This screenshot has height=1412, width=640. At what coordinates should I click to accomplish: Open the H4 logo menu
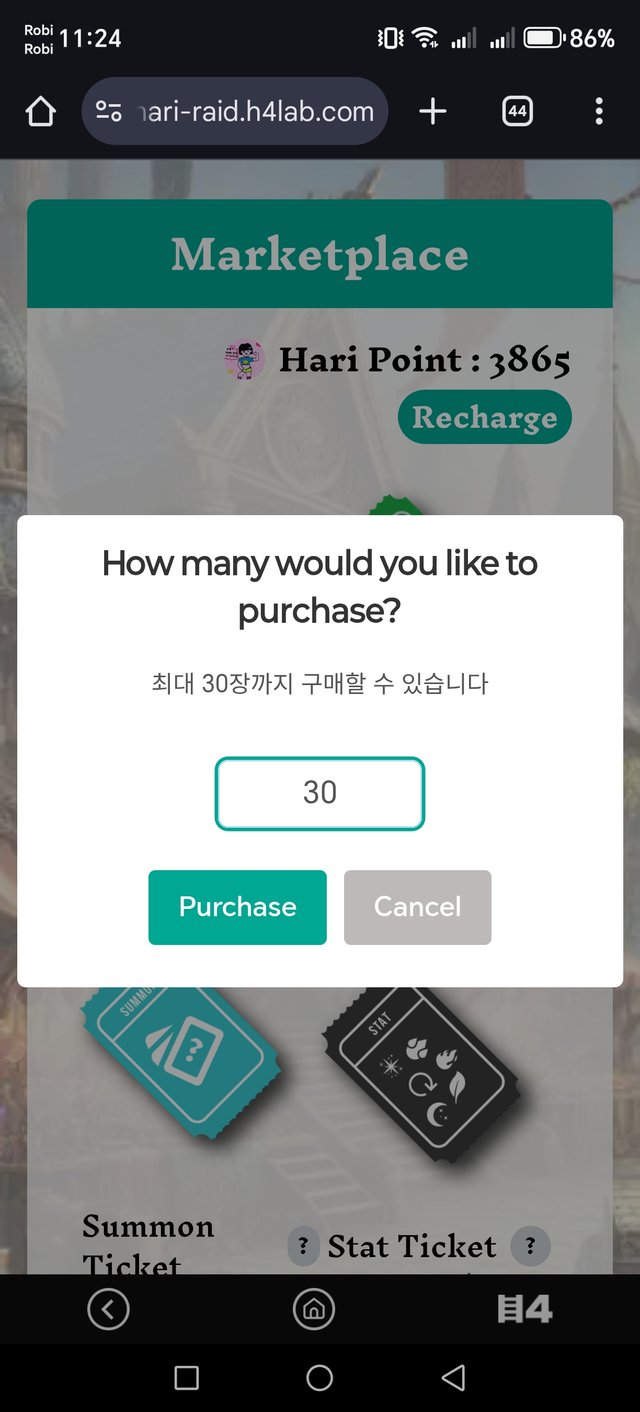(525, 1309)
